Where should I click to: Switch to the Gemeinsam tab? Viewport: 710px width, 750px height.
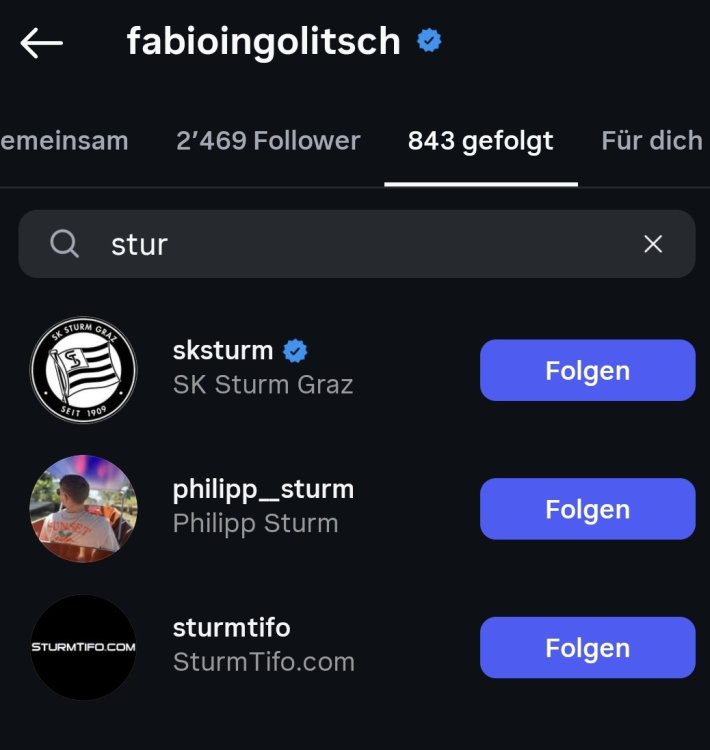coord(64,141)
